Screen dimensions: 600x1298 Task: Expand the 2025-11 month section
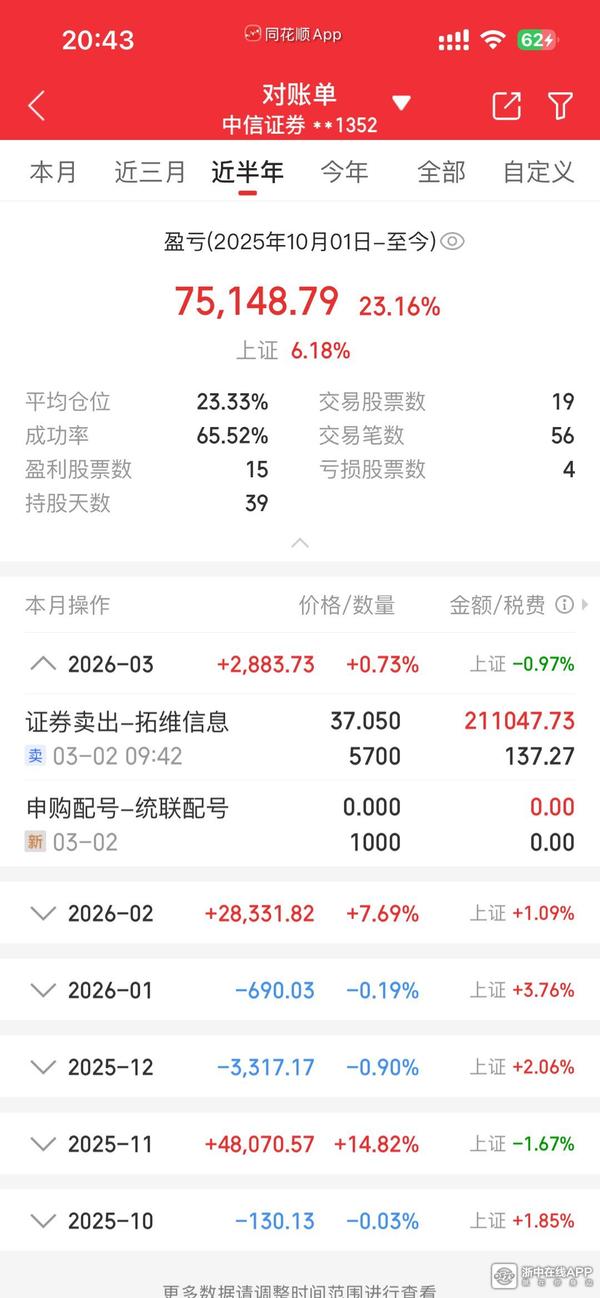pos(43,1143)
